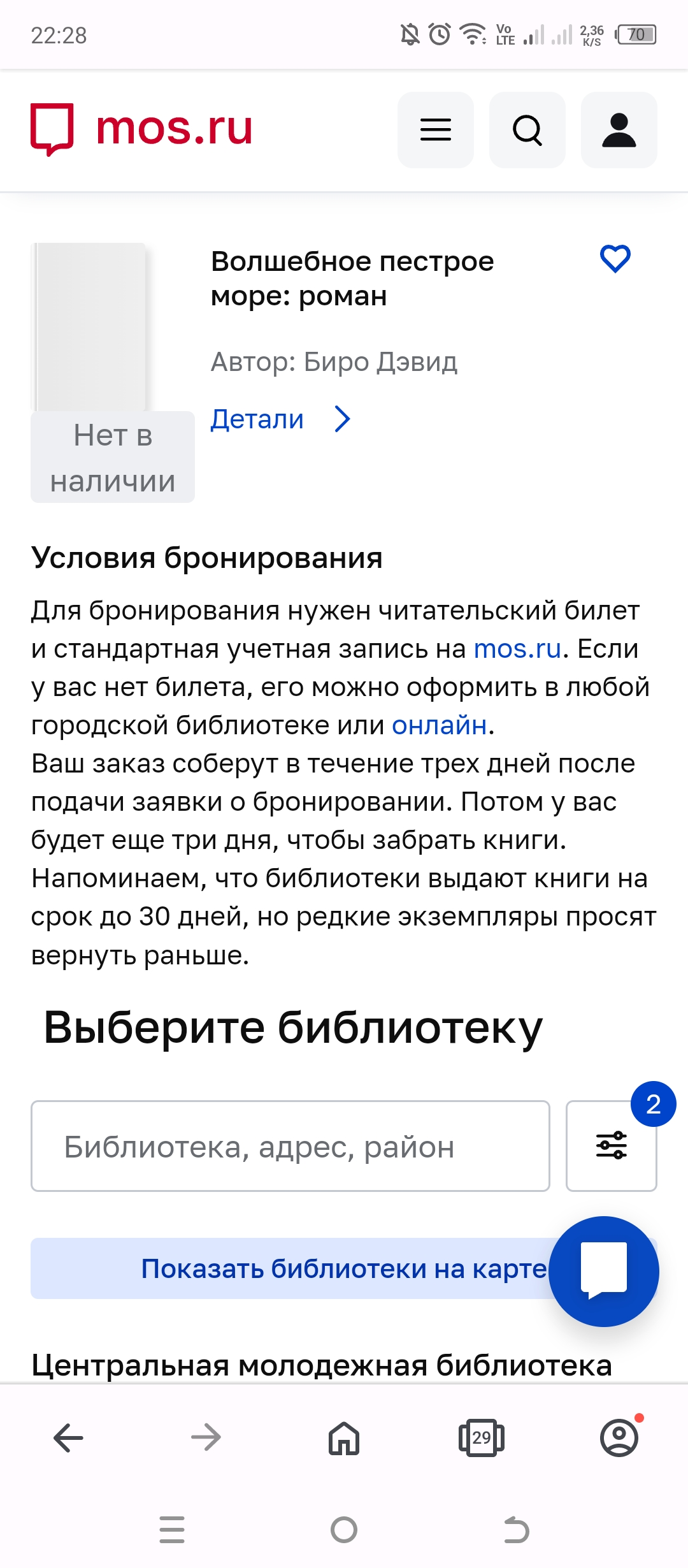The image size is (688, 1568).
Task: Go to the browser home page
Action: pos(344,1438)
